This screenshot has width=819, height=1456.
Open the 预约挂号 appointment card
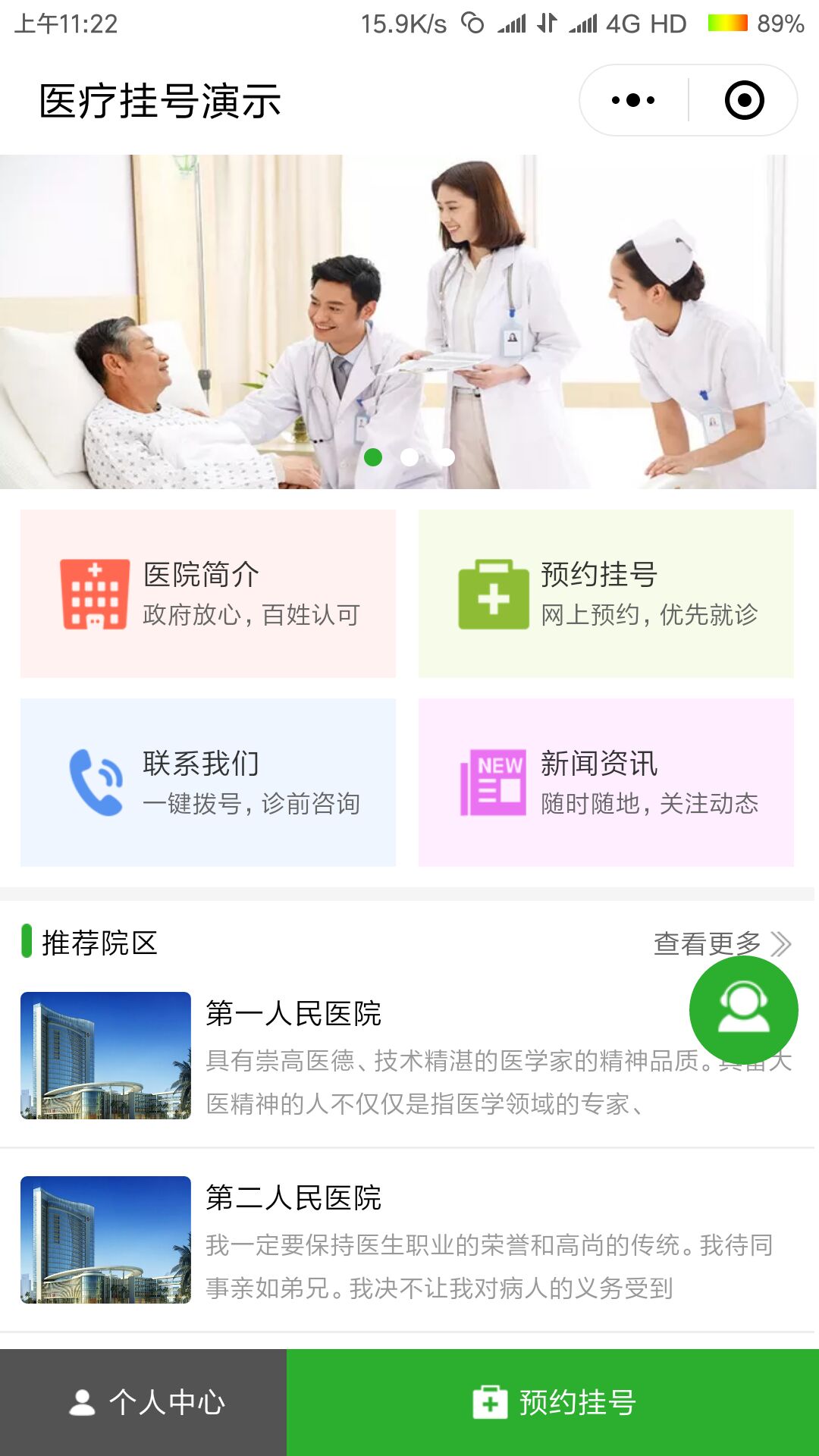point(606,594)
